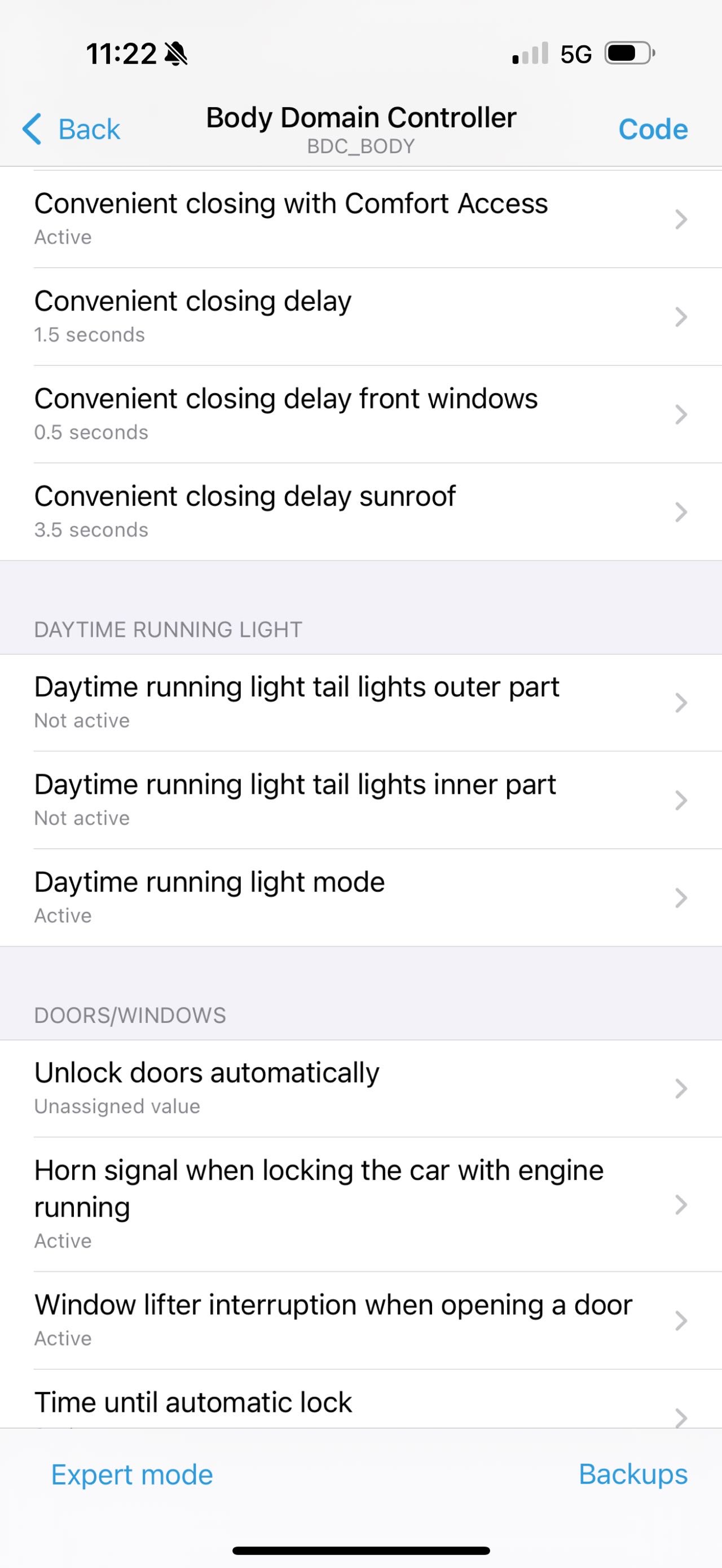Select Window lifter interruption when opening a door
This screenshot has width=722, height=1568.
pos(361,1320)
